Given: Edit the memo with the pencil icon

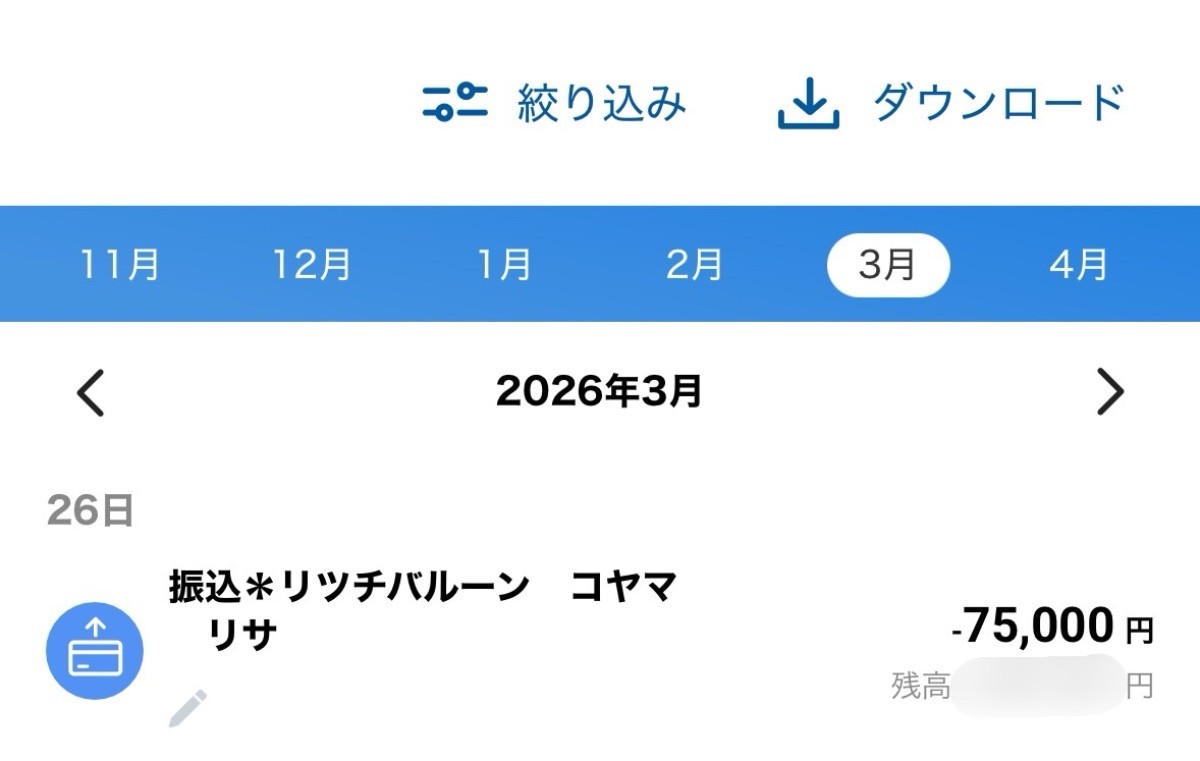Looking at the screenshot, I should (188, 708).
